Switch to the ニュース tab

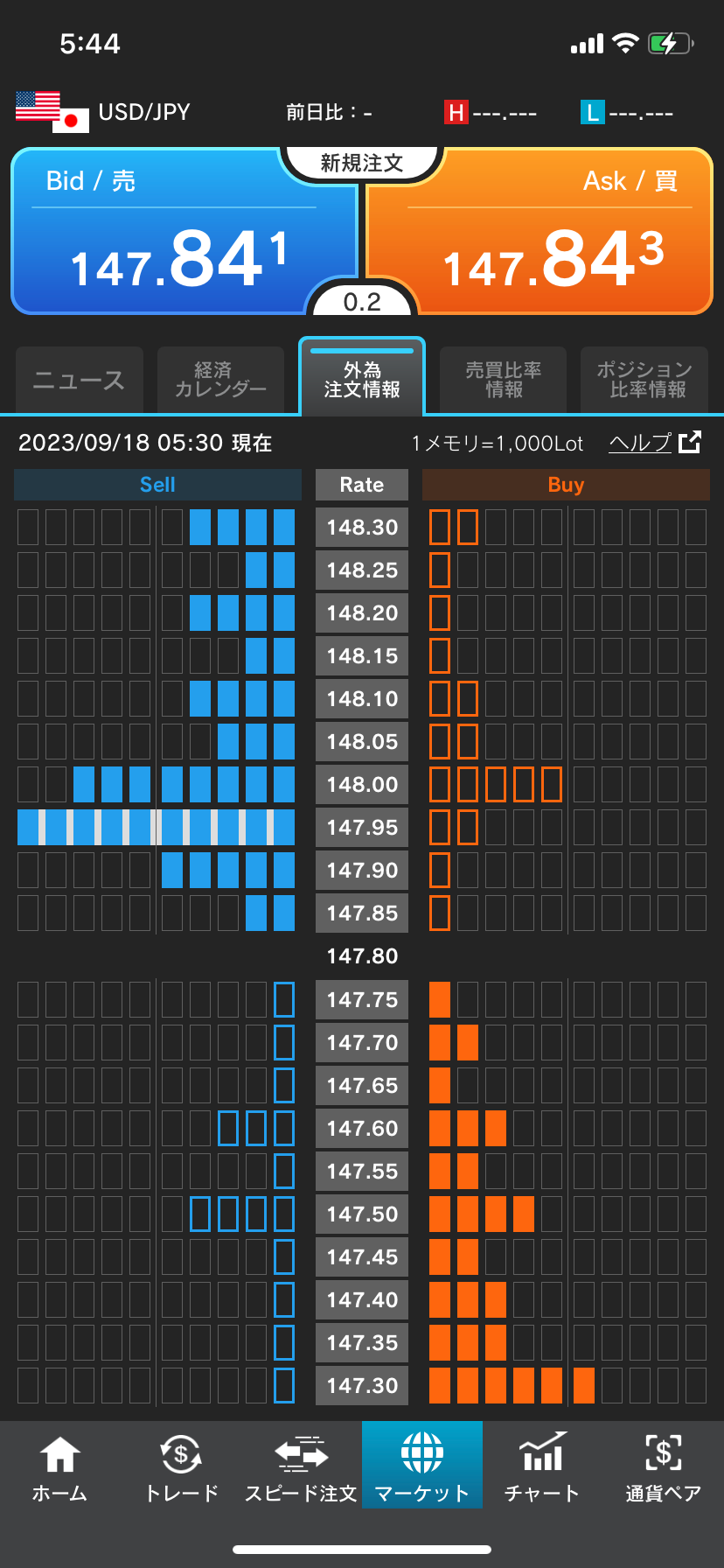coord(79,379)
